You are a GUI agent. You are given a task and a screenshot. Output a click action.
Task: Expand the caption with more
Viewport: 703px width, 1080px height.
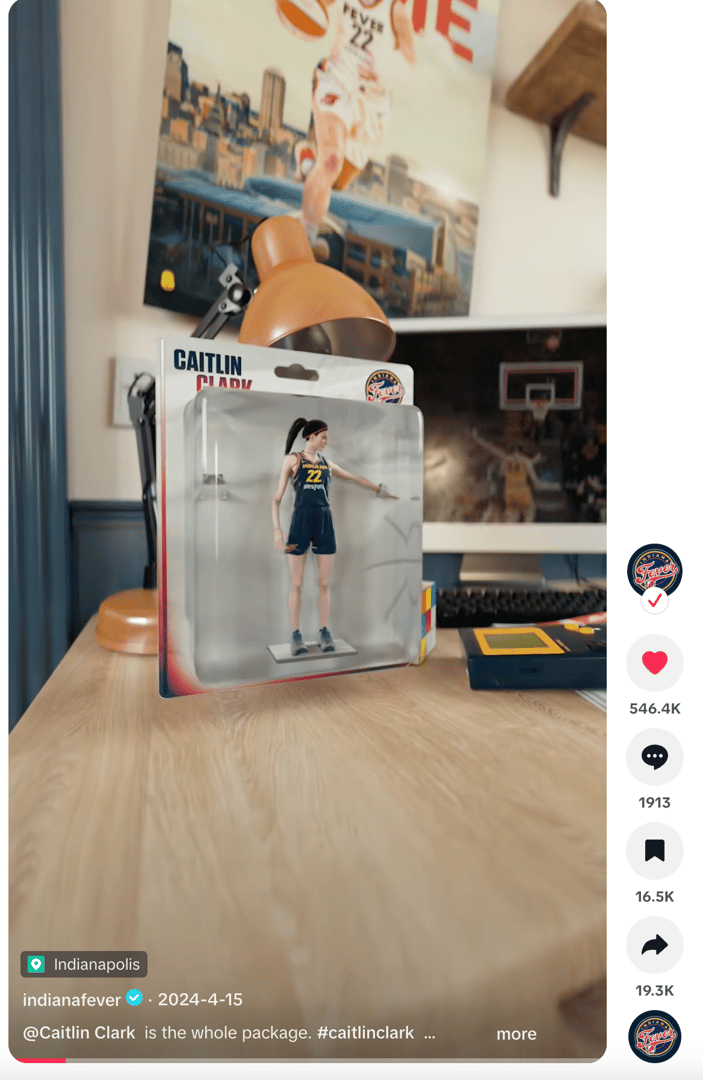(x=516, y=1034)
